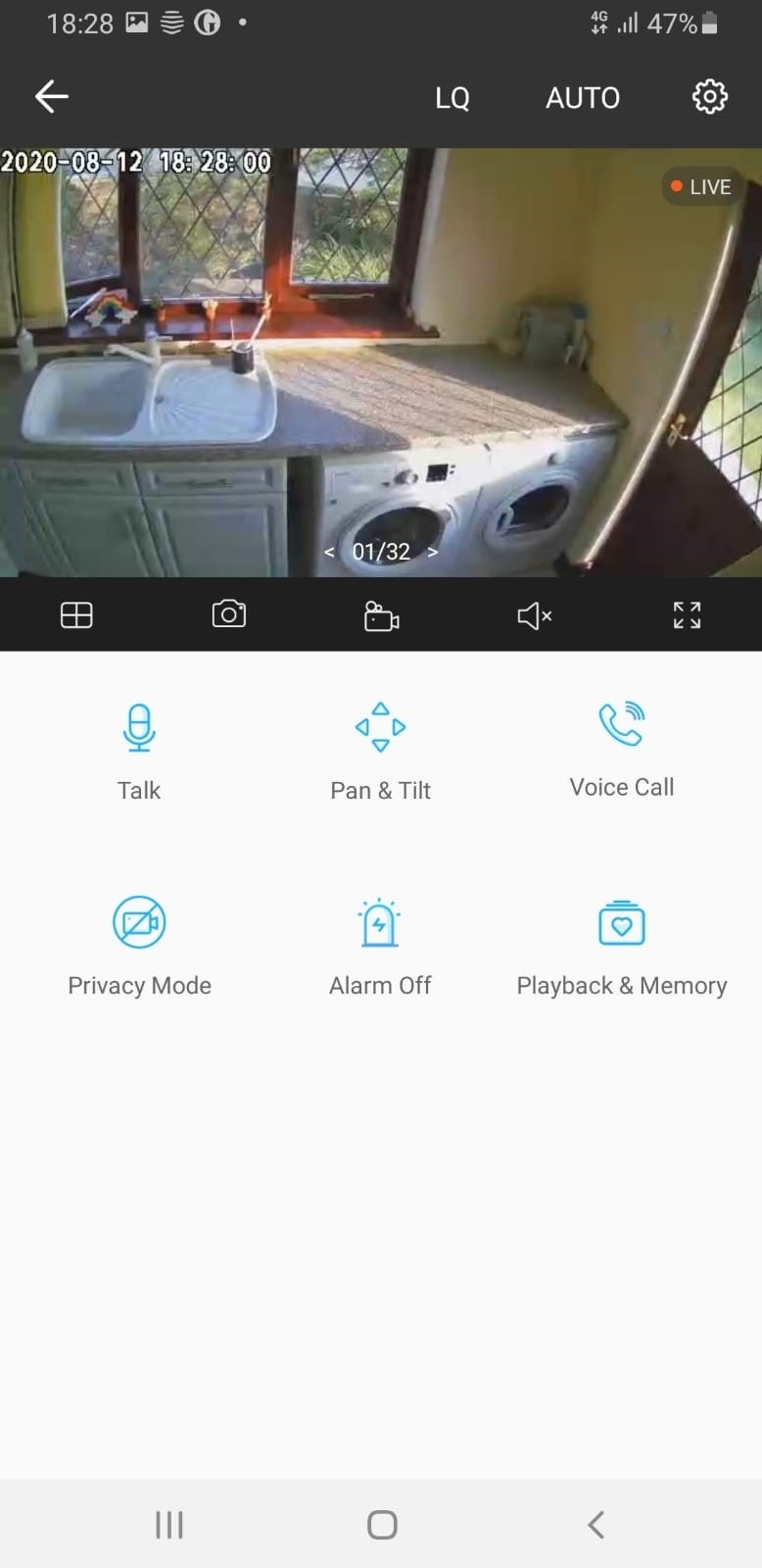Viewport: 762px width, 1568px height.
Task: Open recent apps in navigation bar
Action: [169, 1524]
